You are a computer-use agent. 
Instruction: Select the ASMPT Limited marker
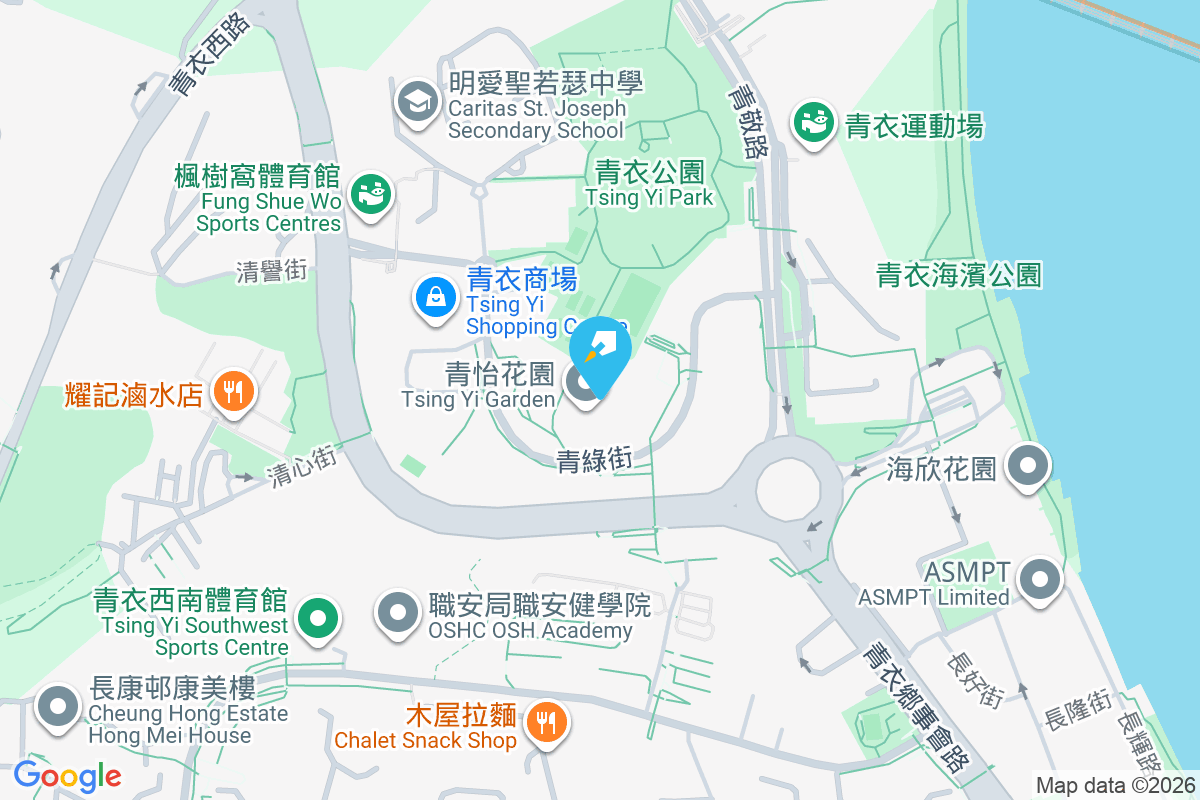point(1040,579)
